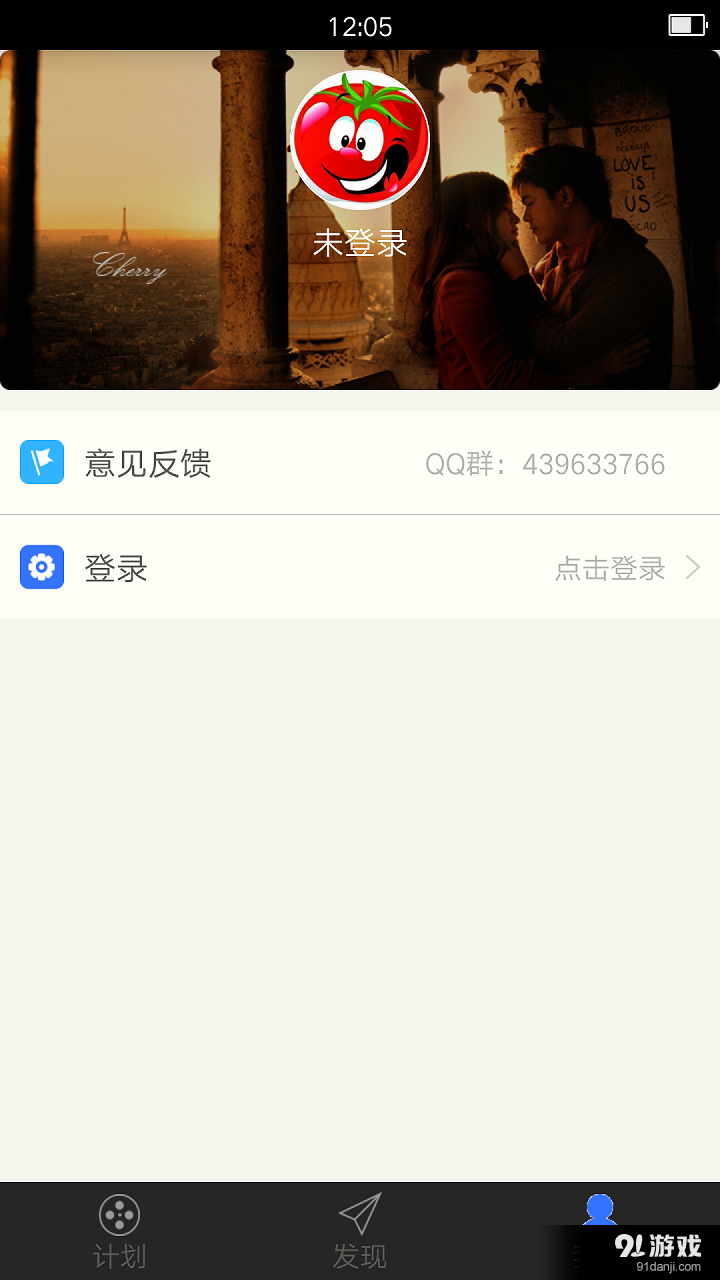Viewport: 720px width, 1280px height.
Task: Open the 登录 row disclosure arrow
Action: point(692,567)
